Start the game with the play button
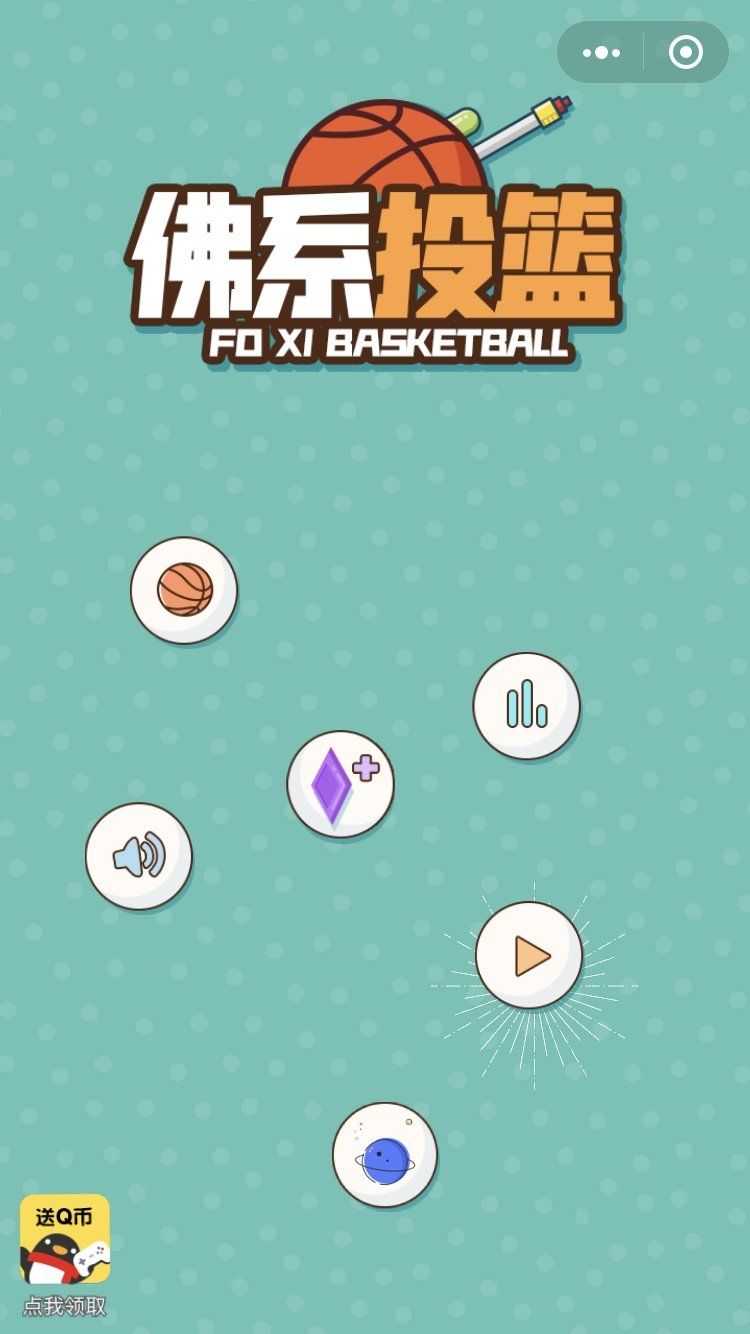 point(529,955)
